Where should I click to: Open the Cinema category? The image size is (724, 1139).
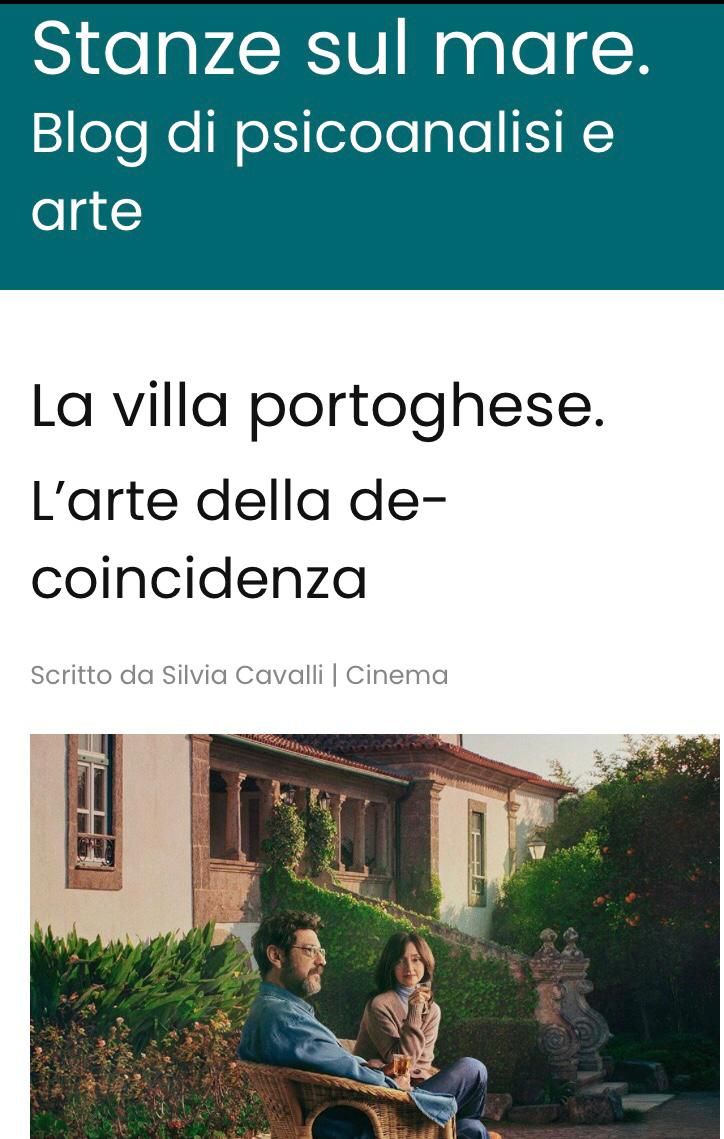coord(397,676)
